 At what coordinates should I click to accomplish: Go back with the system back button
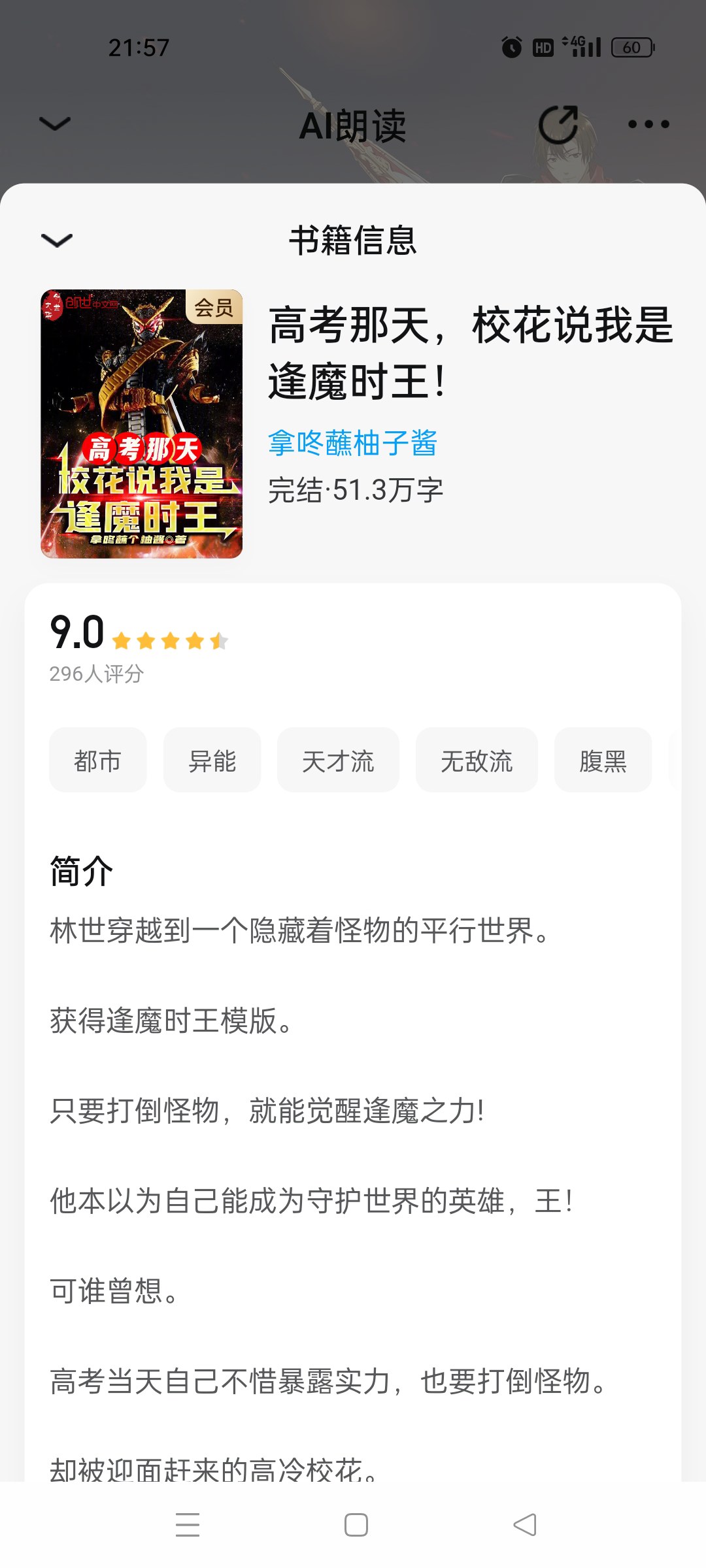point(524,1525)
